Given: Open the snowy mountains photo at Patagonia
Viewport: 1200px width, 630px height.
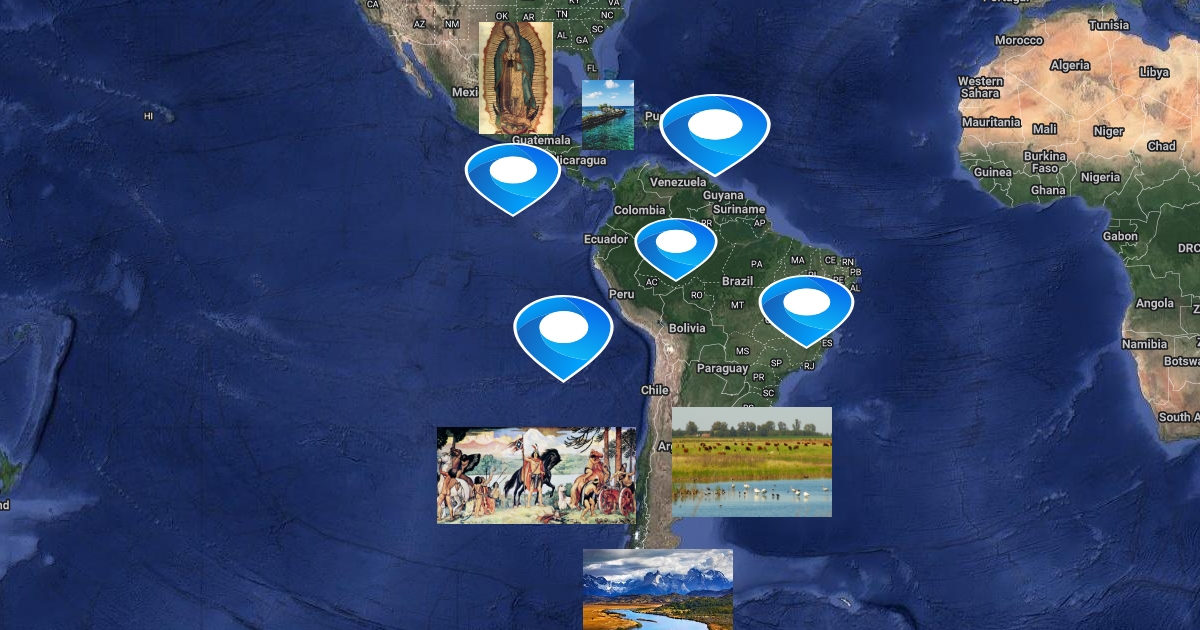Looking at the screenshot, I should 657,589.
